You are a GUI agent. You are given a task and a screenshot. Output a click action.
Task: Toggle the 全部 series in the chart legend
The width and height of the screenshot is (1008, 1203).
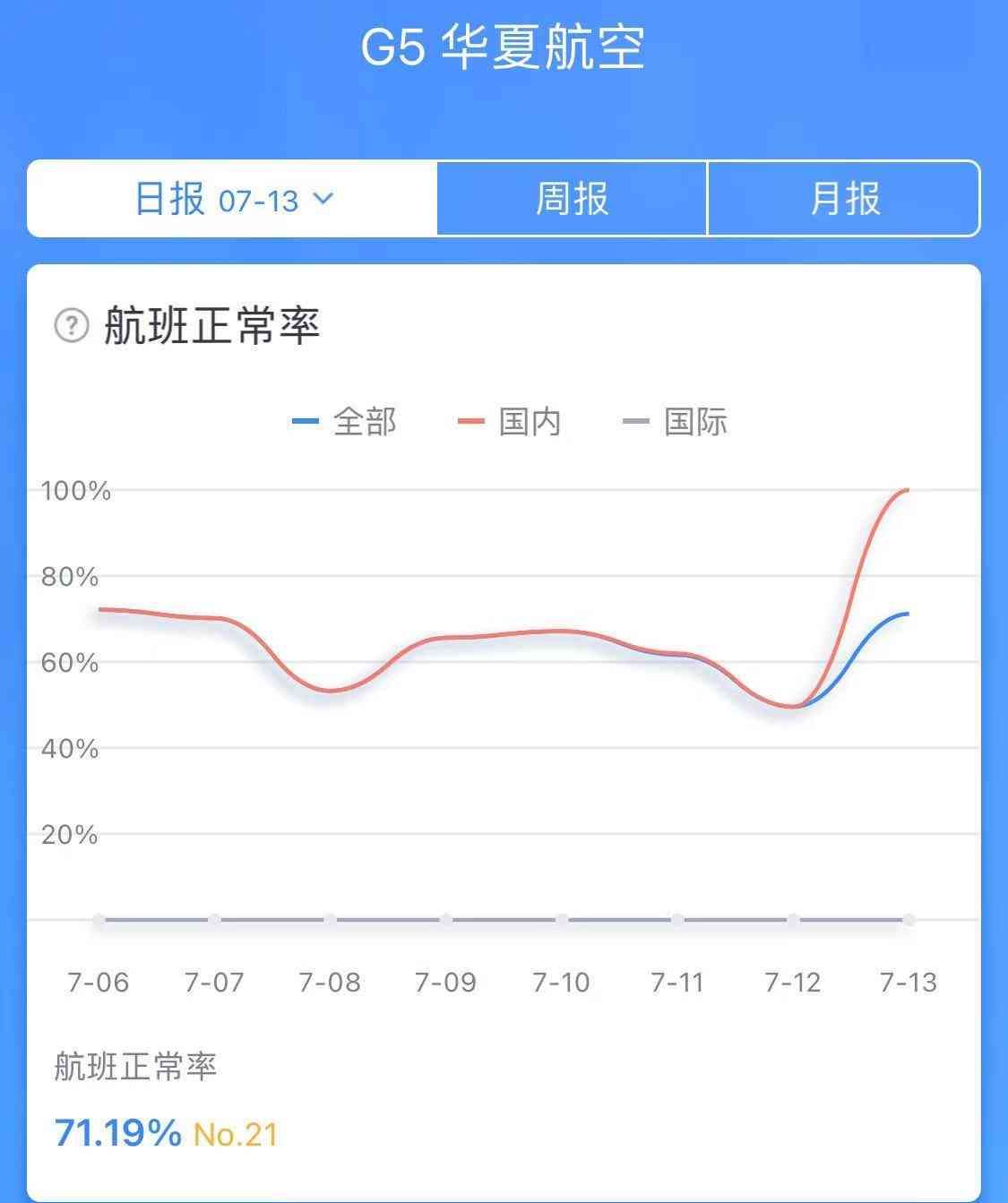pyautogui.click(x=345, y=421)
